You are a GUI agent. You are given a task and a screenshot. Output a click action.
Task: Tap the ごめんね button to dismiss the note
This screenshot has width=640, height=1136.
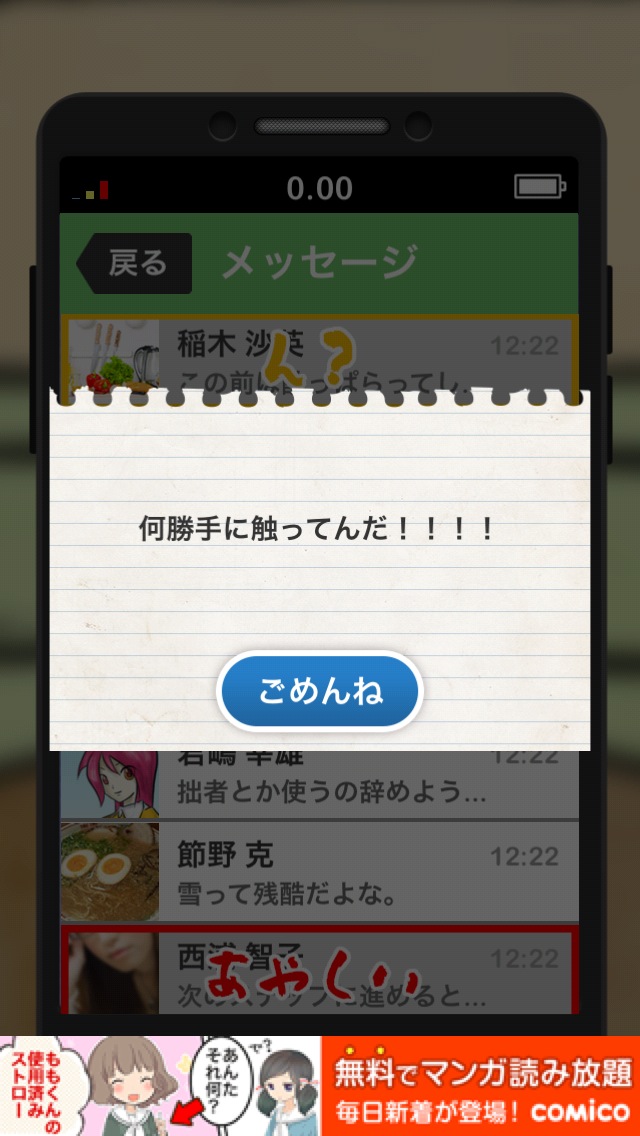tap(320, 691)
